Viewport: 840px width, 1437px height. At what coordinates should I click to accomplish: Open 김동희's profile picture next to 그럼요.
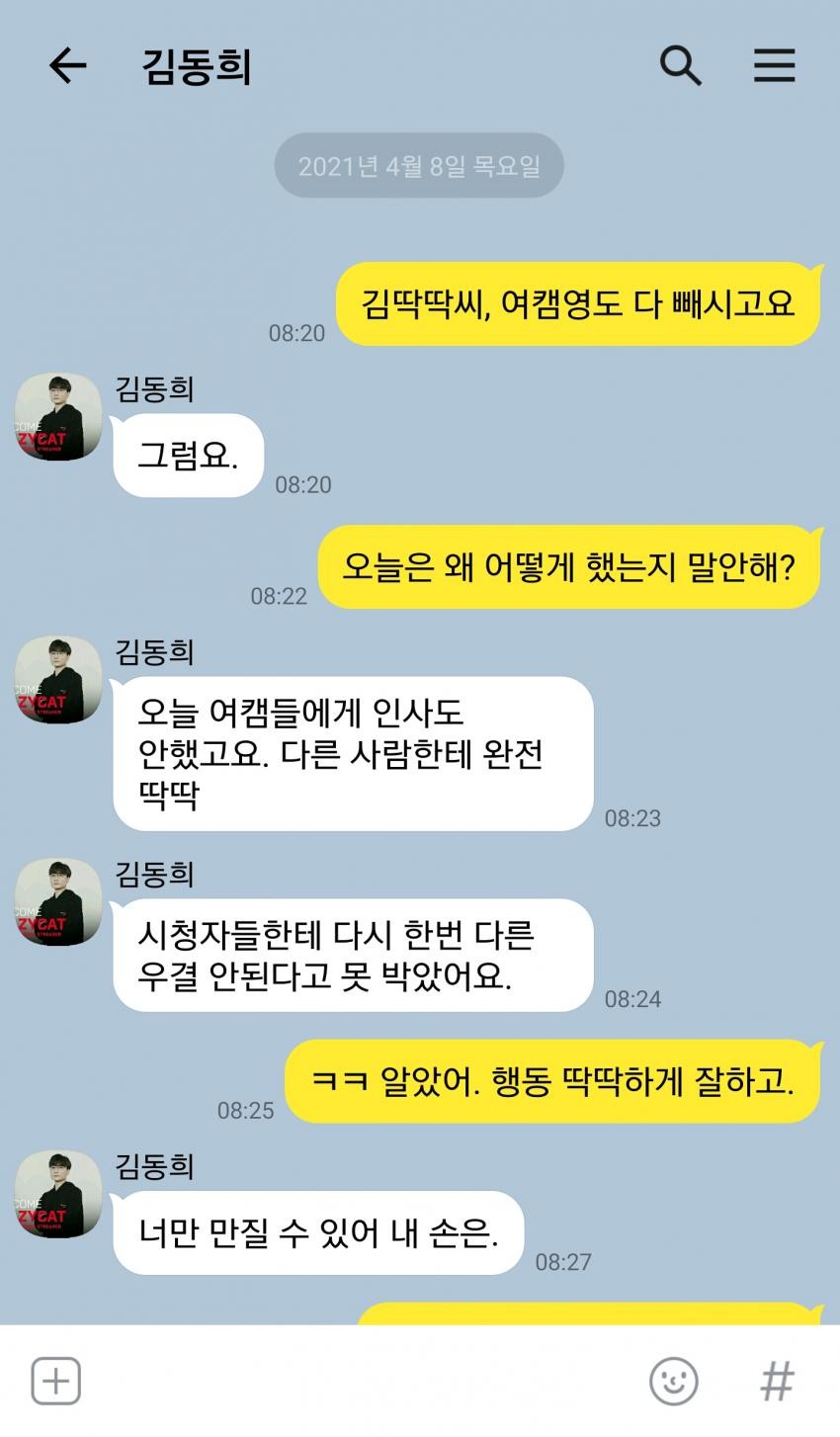pyautogui.click(x=59, y=417)
